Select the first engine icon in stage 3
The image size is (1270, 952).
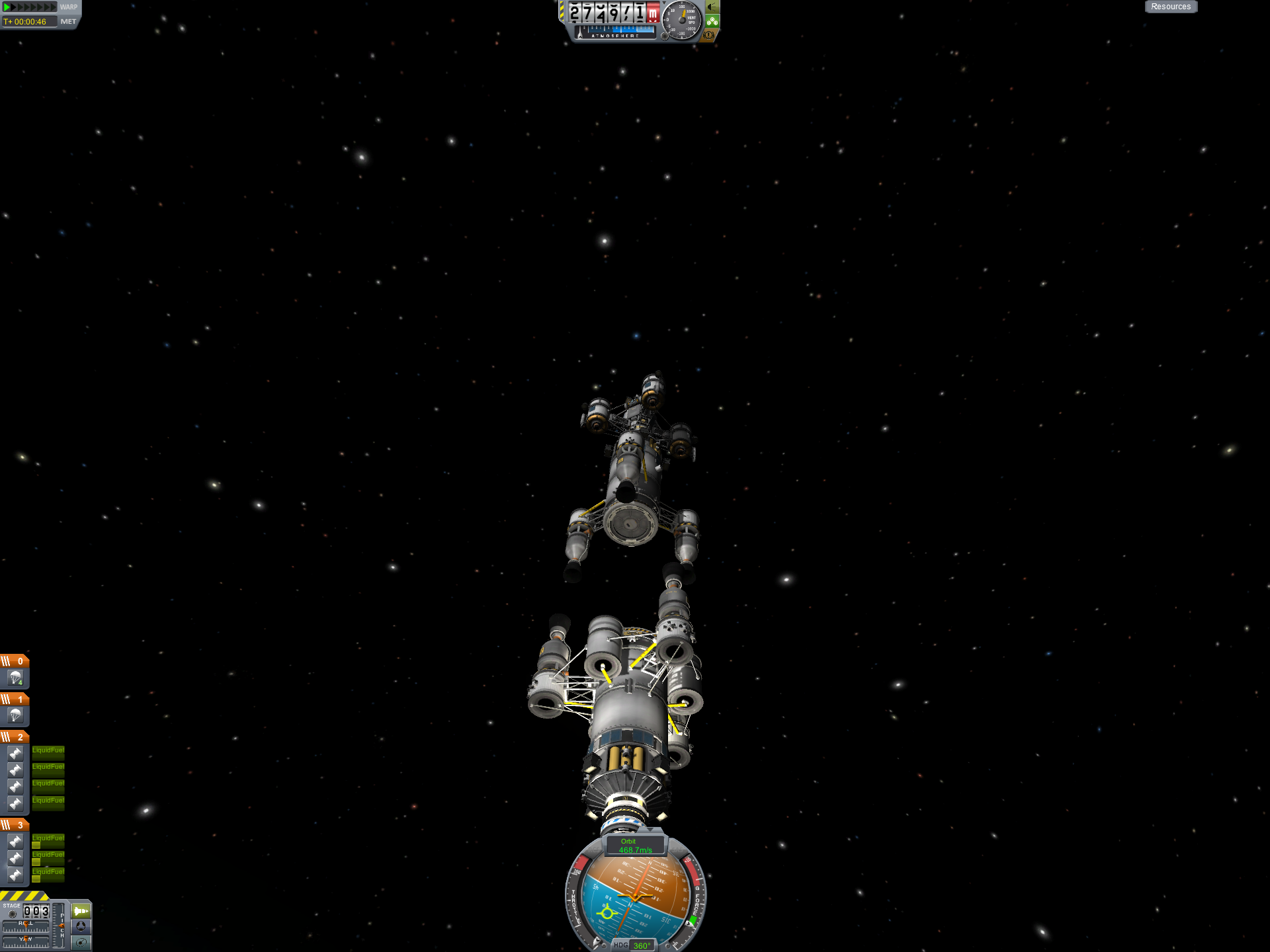(x=15, y=841)
